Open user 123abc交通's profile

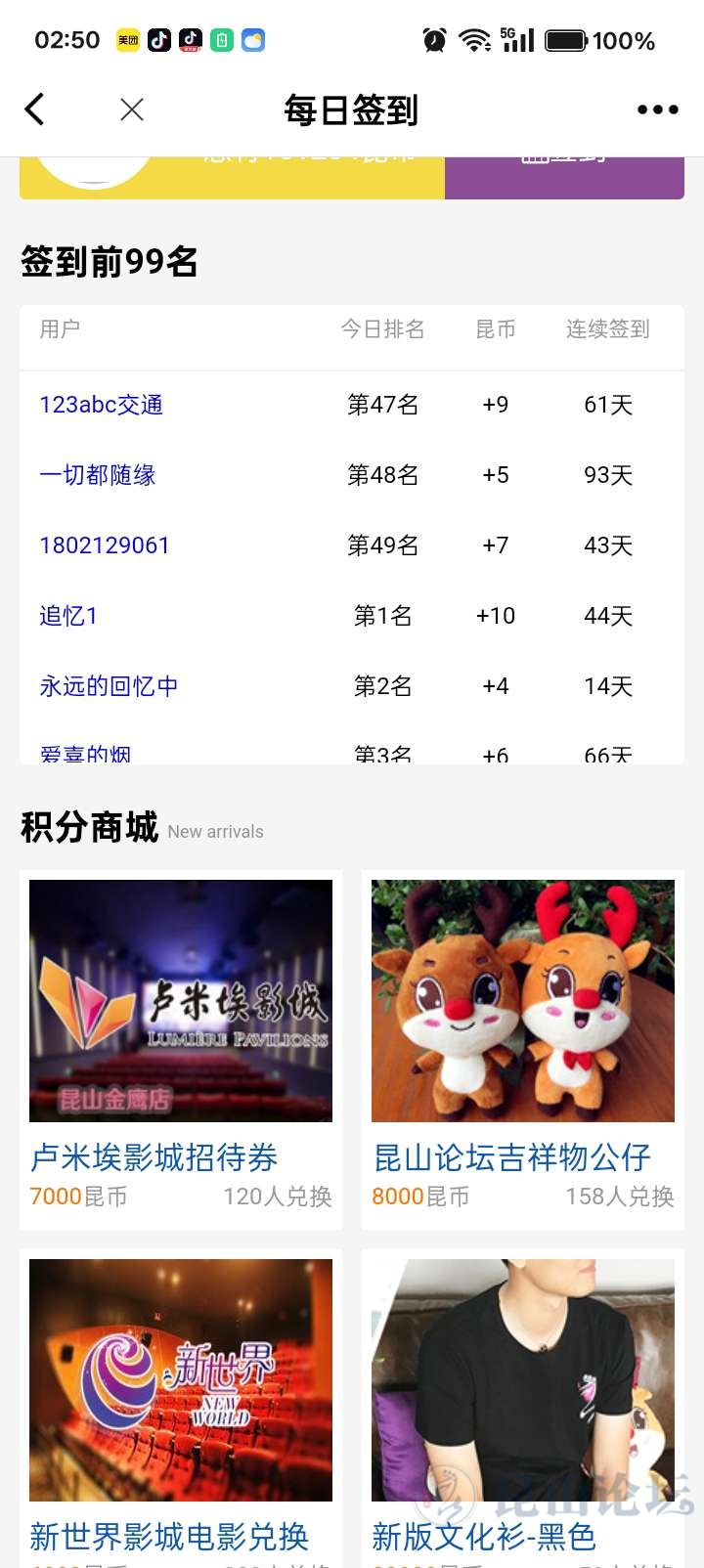[x=102, y=405]
